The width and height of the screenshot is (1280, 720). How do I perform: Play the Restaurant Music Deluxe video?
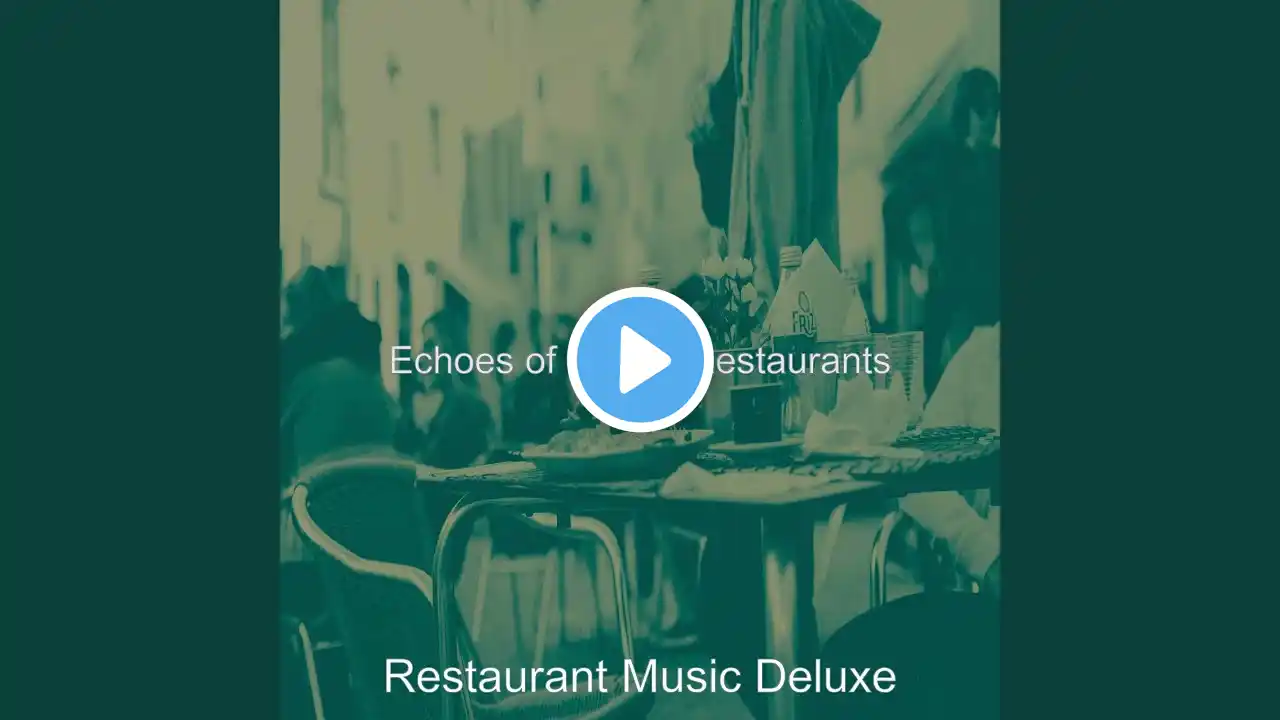click(640, 361)
